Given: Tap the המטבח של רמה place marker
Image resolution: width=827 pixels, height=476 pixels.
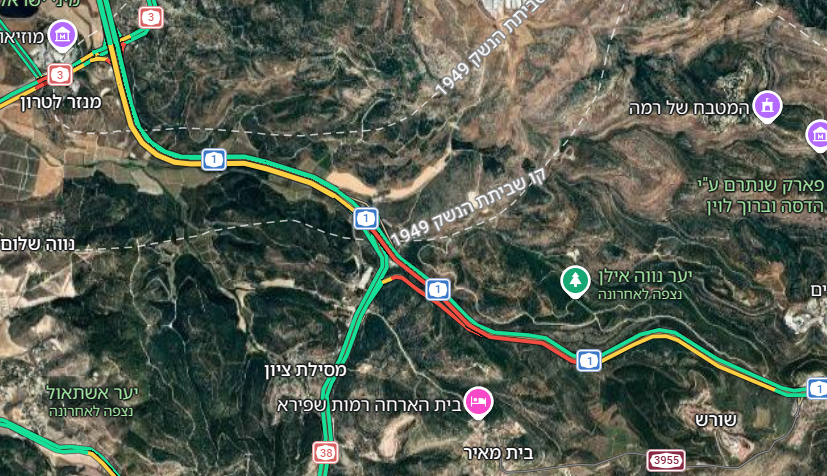Looking at the screenshot, I should coord(767,104).
